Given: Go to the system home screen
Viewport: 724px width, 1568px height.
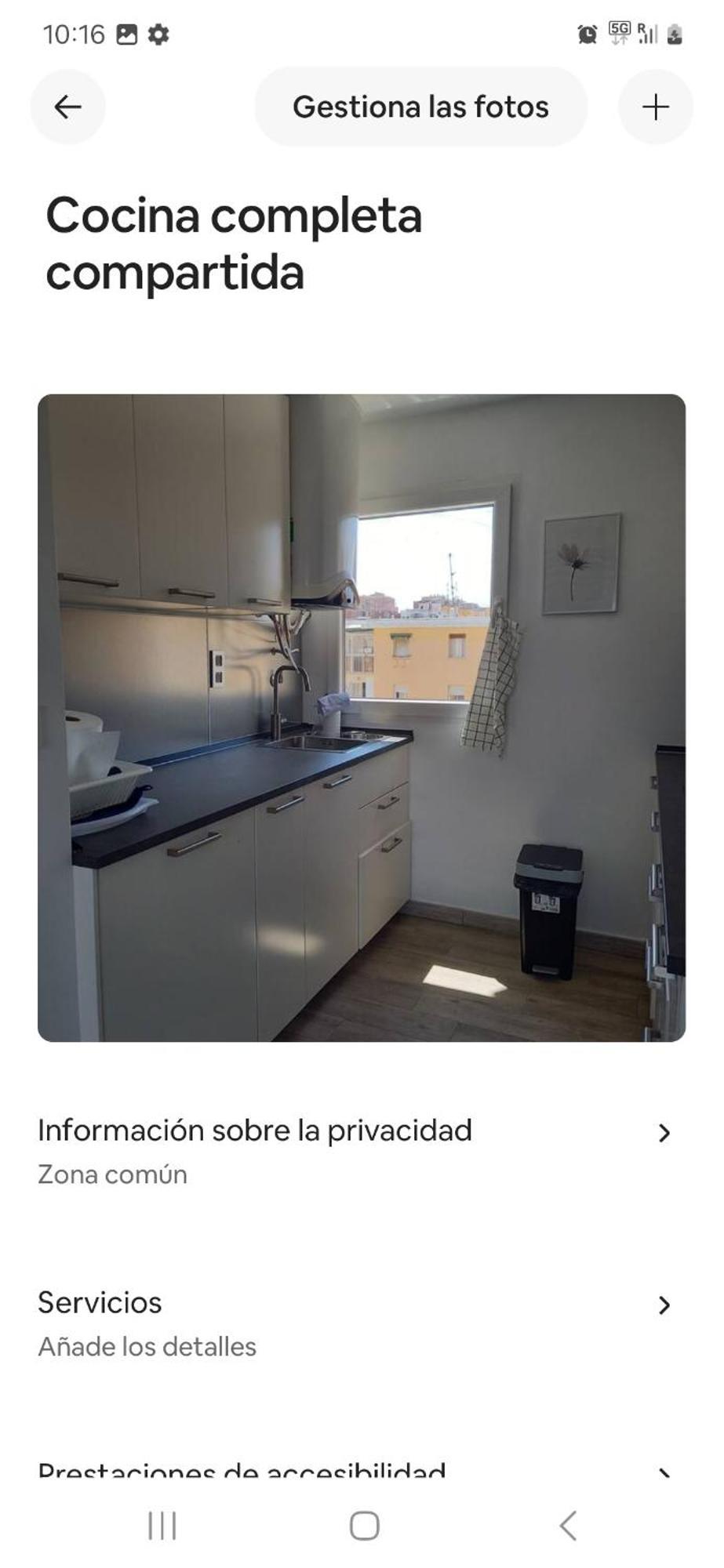Looking at the screenshot, I should pos(364,1526).
